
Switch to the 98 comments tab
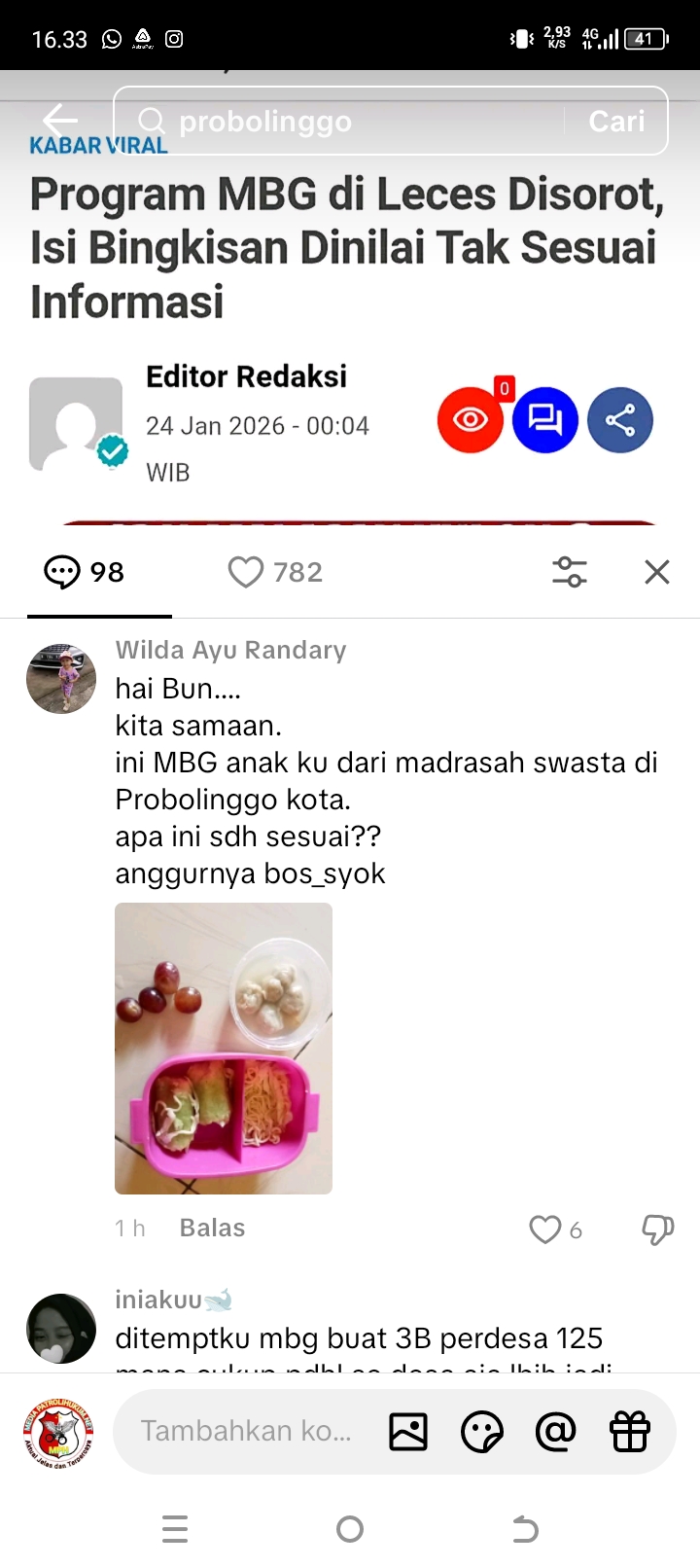coord(86,572)
